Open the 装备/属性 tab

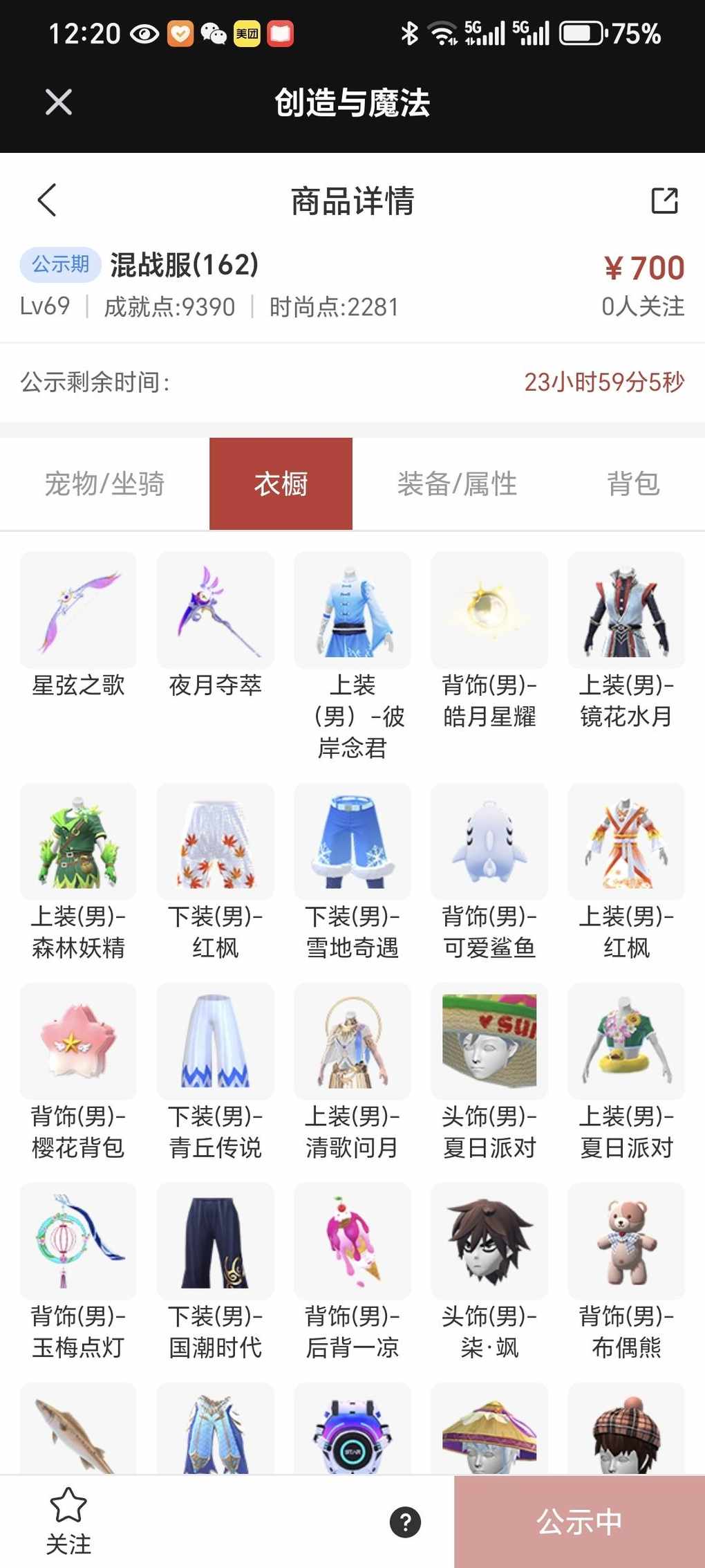click(457, 483)
